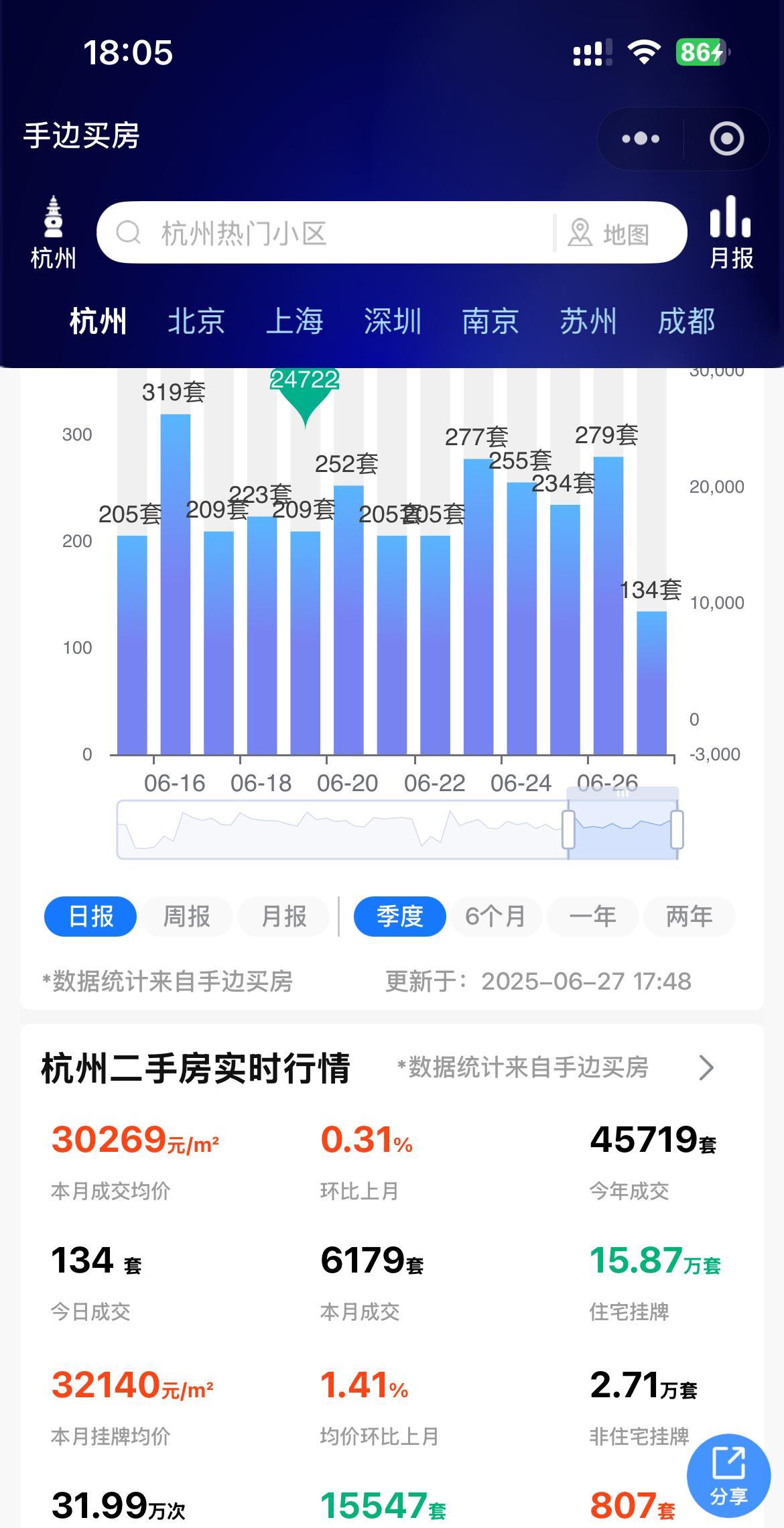Image resolution: width=784 pixels, height=1528 pixels.
Task: Switch chart to 周报 weekly view
Action: pyautogui.click(x=187, y=916)
